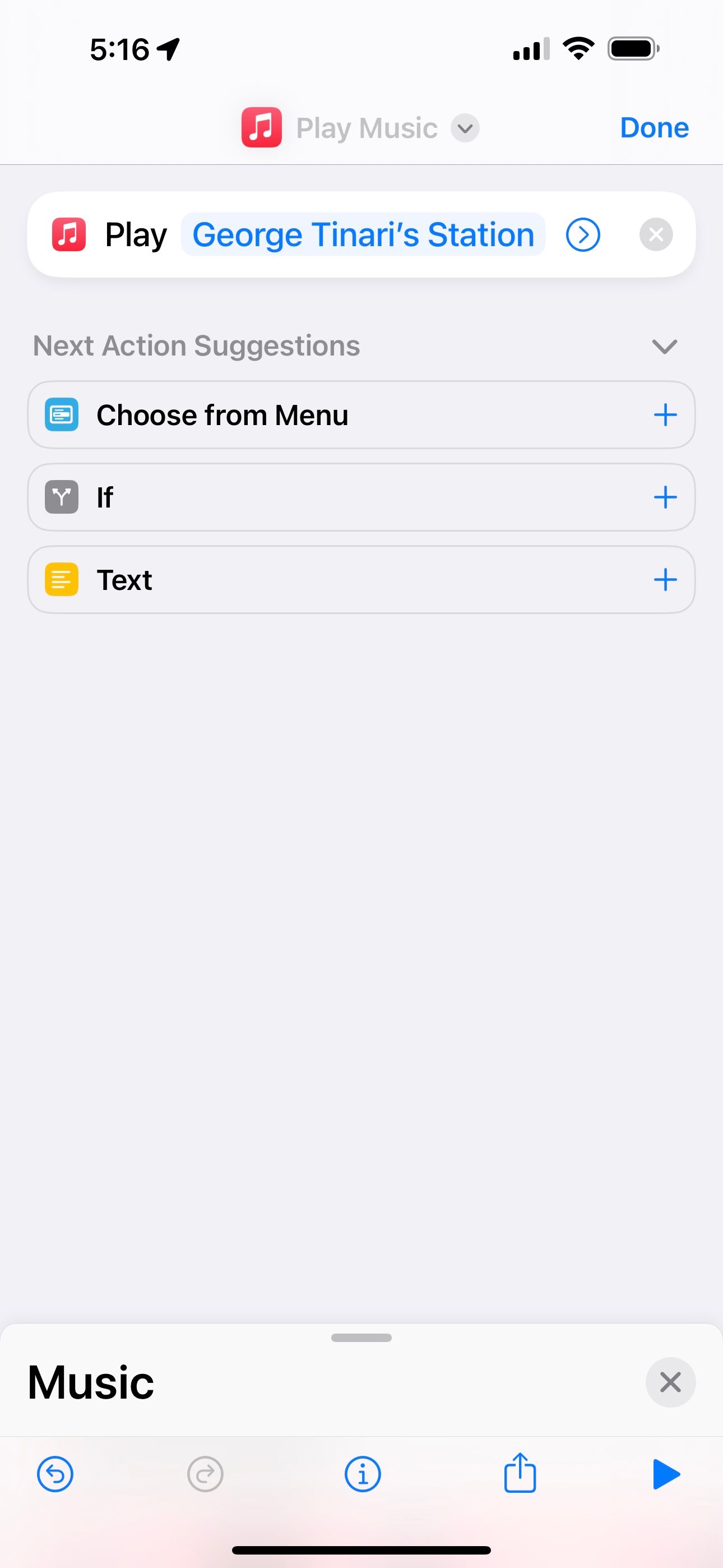Tap the Redo icon in bottom toolbar
This screenshot has width=723, height=1568.
tap(205, 1474)
